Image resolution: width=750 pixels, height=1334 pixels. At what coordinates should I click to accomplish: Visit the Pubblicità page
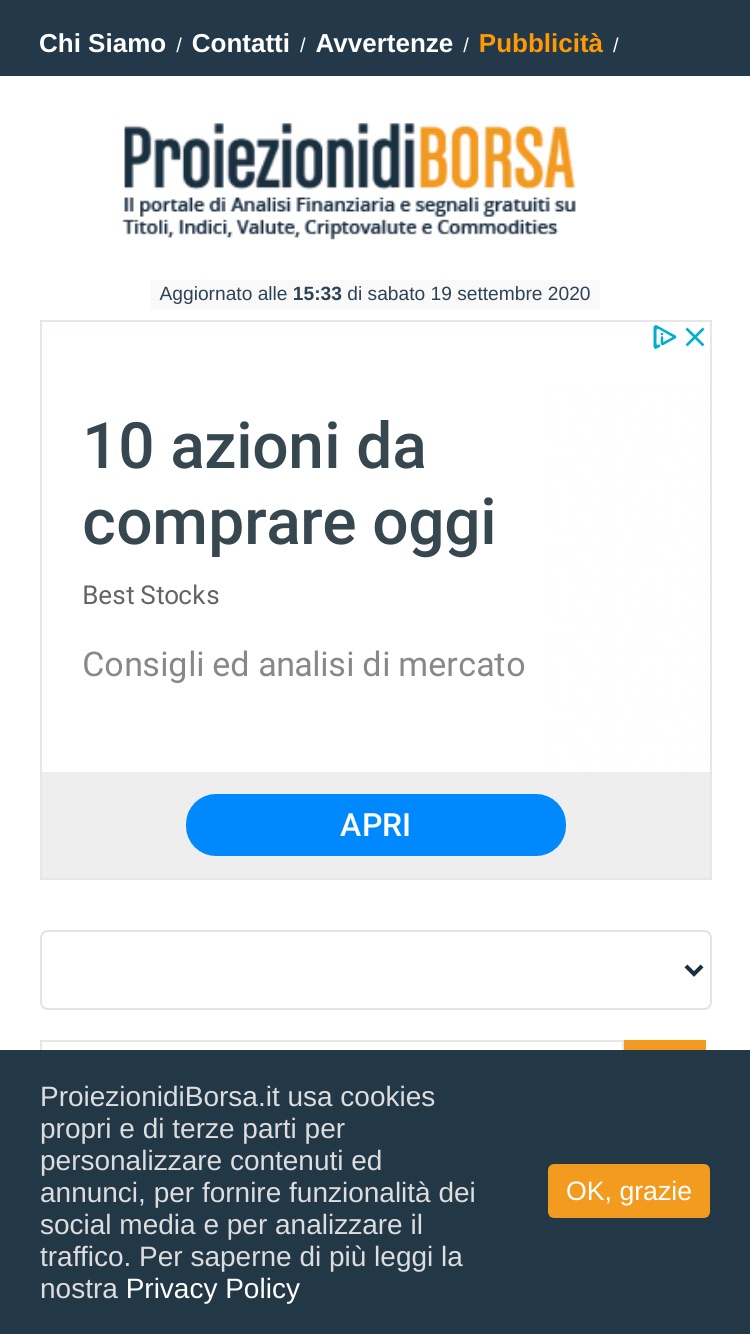coord(541,44)
